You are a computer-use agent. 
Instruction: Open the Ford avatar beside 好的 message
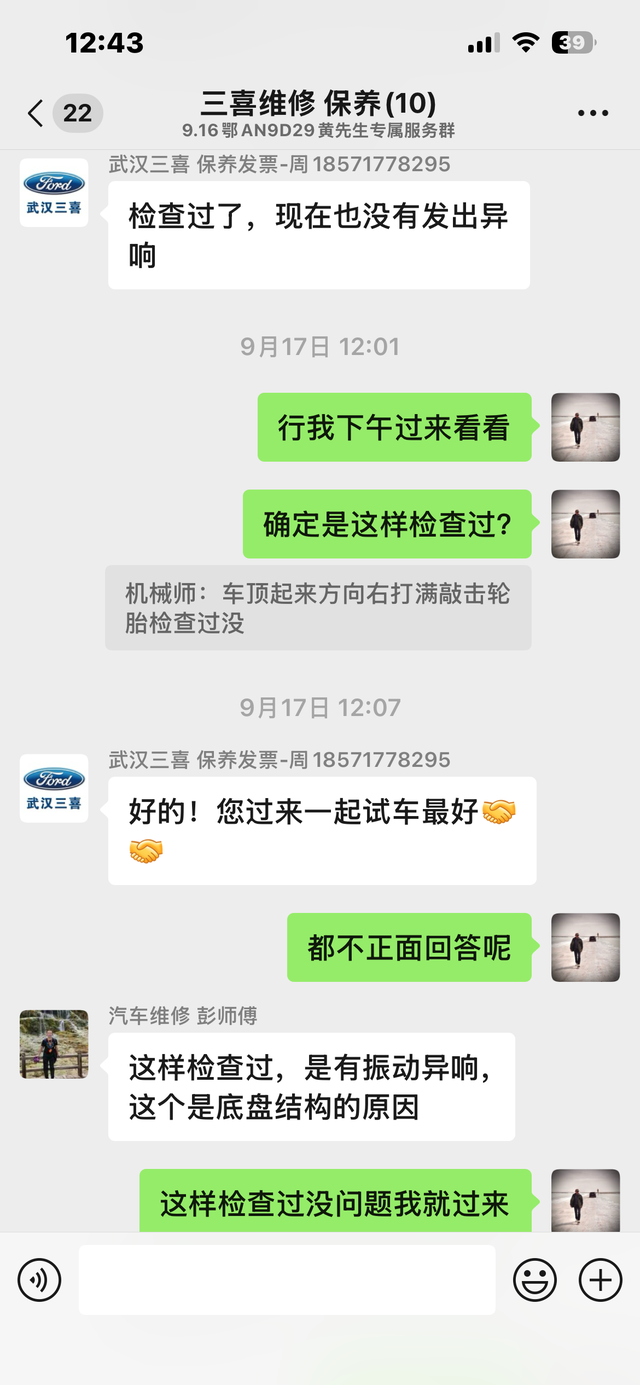[54, 789]
